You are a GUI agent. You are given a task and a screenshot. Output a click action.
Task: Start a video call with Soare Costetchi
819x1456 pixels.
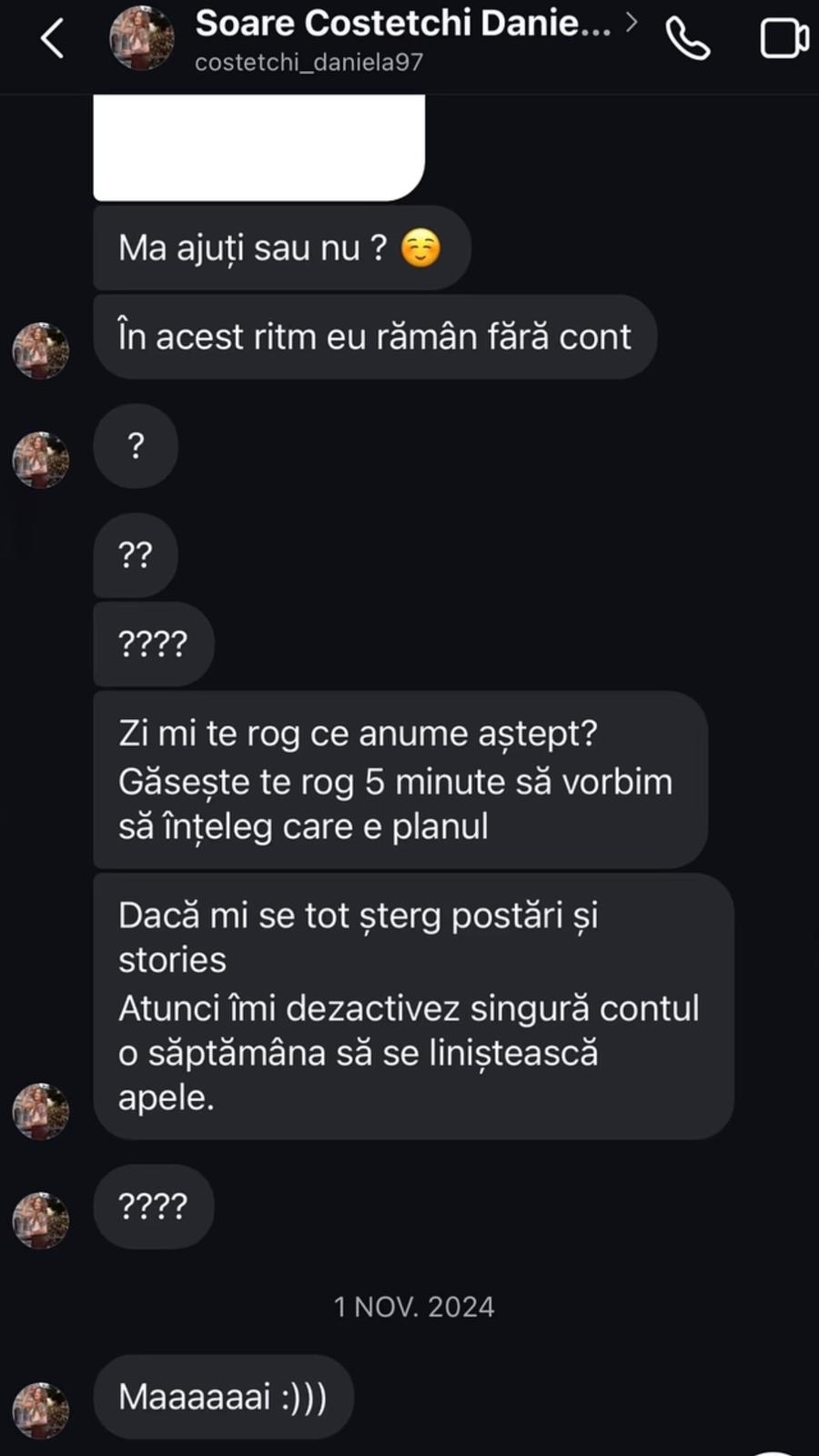(x=784, y=39)
